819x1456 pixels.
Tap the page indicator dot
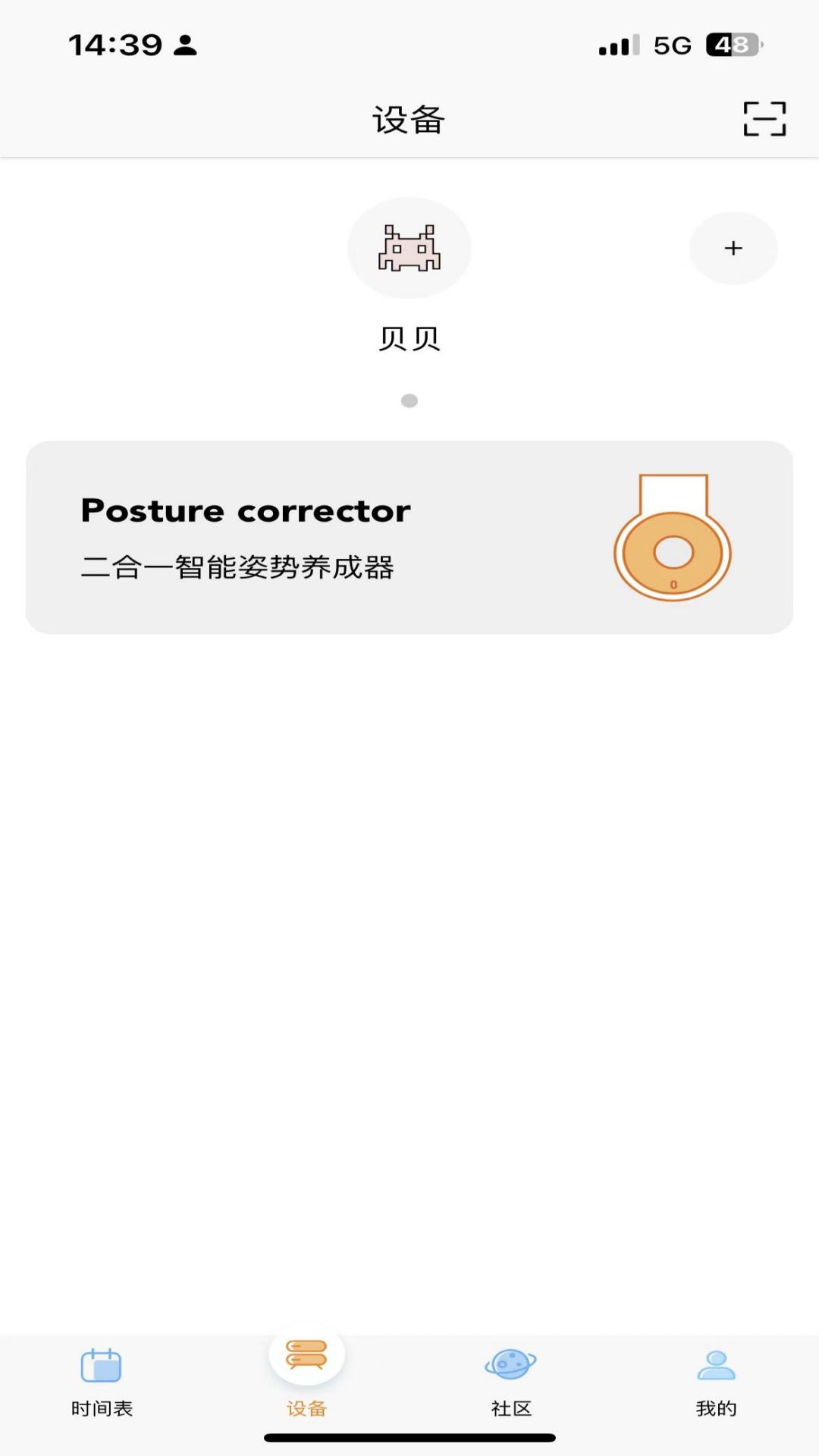pyautogui.click(x=409, y=400)
